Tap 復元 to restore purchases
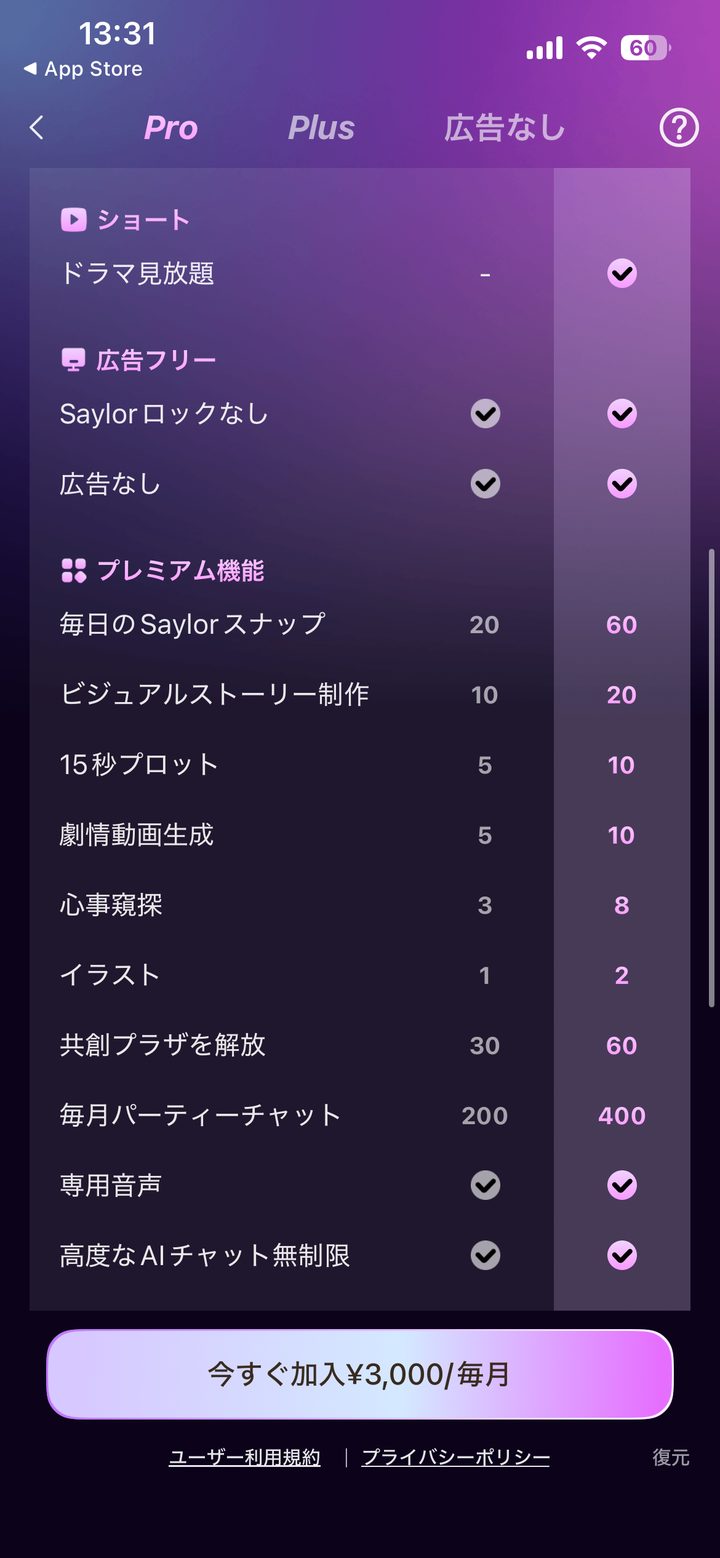 [671, 1457]
